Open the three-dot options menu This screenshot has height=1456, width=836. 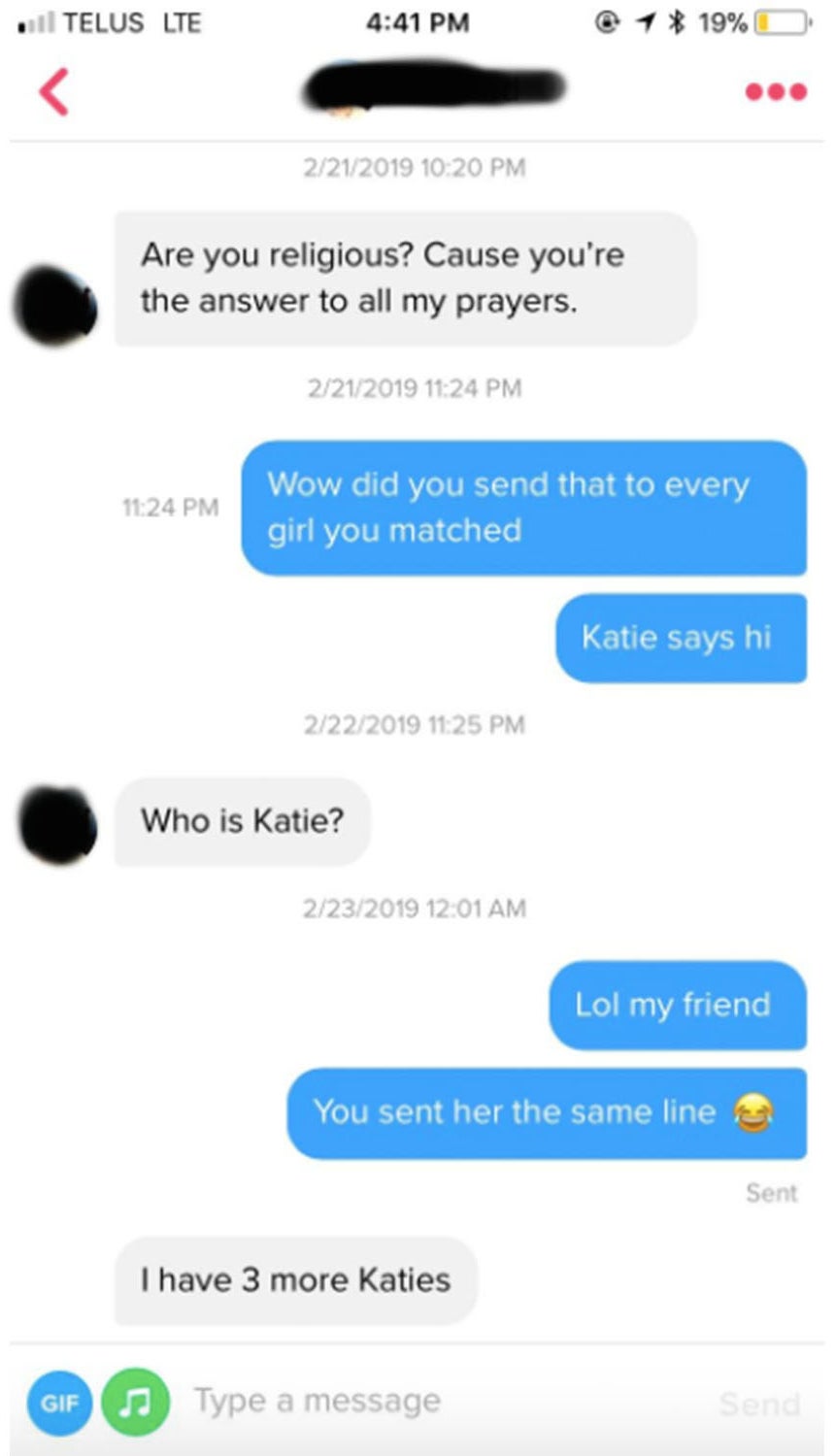coord(775,92)
